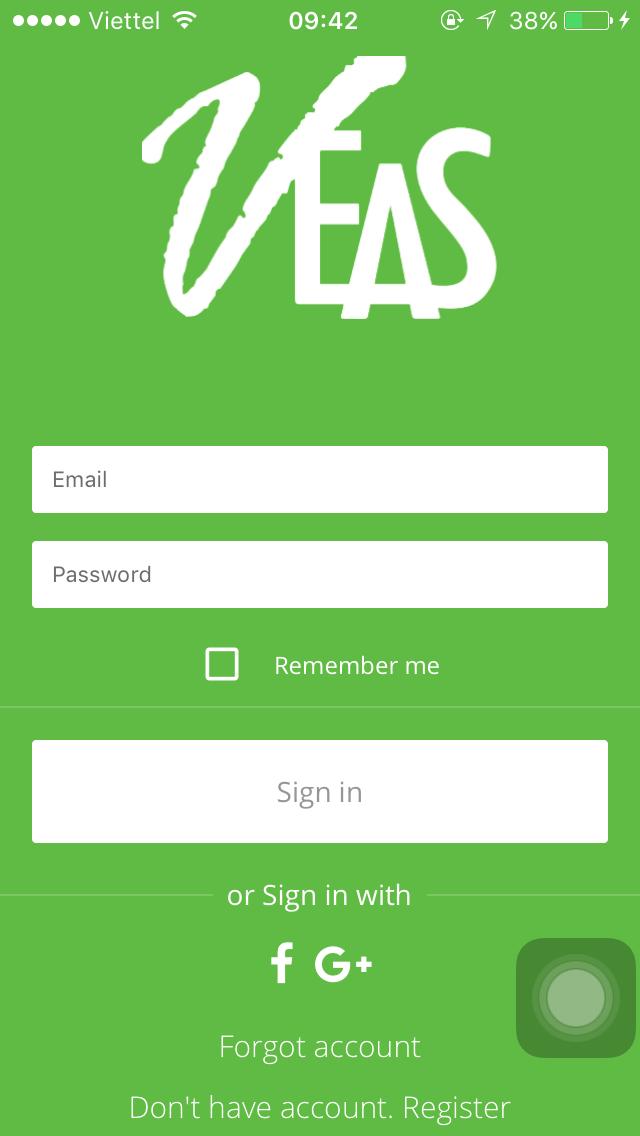Sign in with Google Plus
Image resolution: width=640 pixels, height=1136 pixels.
pos(343,964)
